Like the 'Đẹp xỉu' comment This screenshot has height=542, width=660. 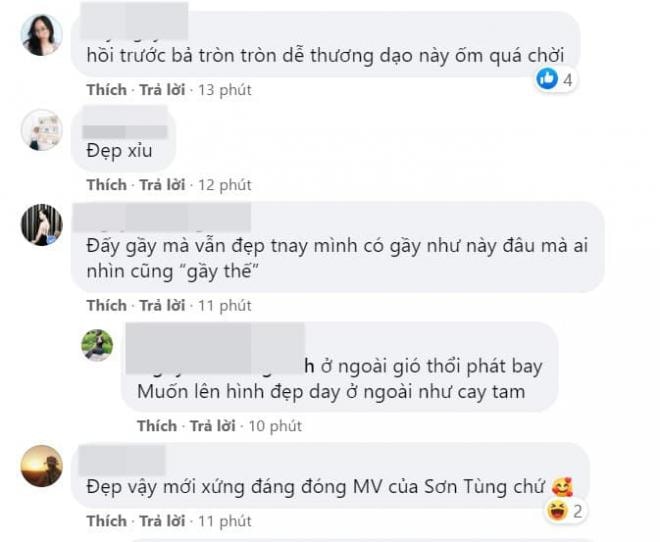(x=106, y=185)
